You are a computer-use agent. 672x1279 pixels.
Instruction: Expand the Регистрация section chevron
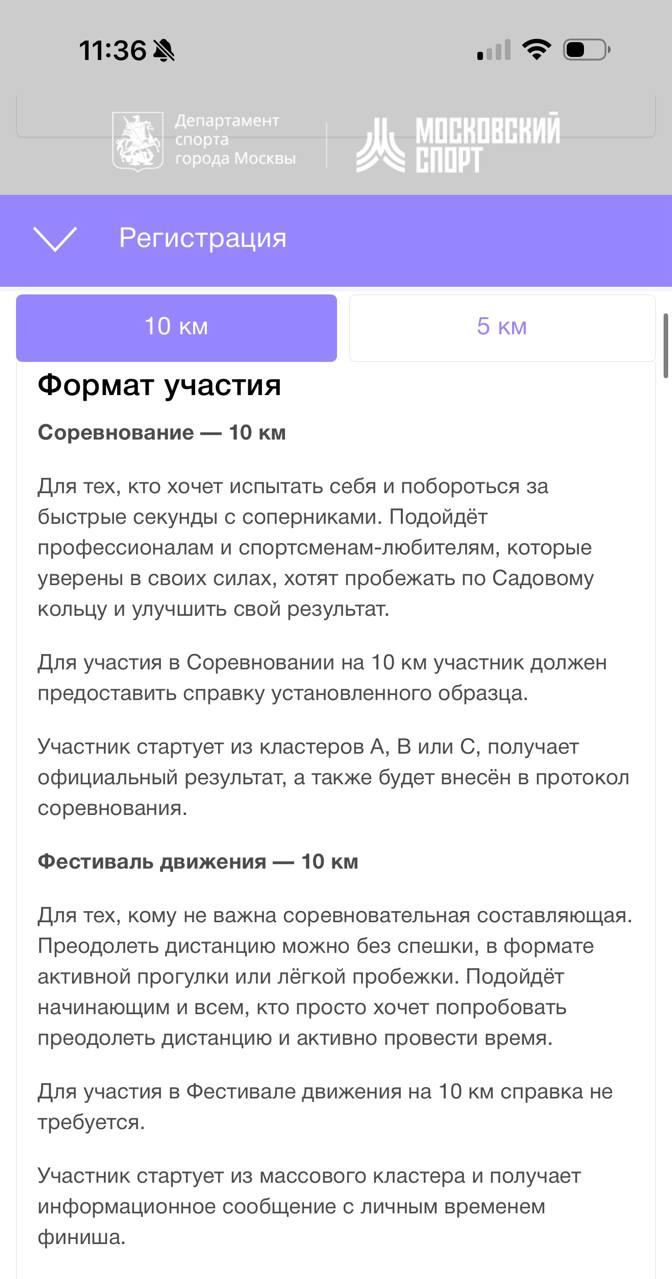click(55, 239)
